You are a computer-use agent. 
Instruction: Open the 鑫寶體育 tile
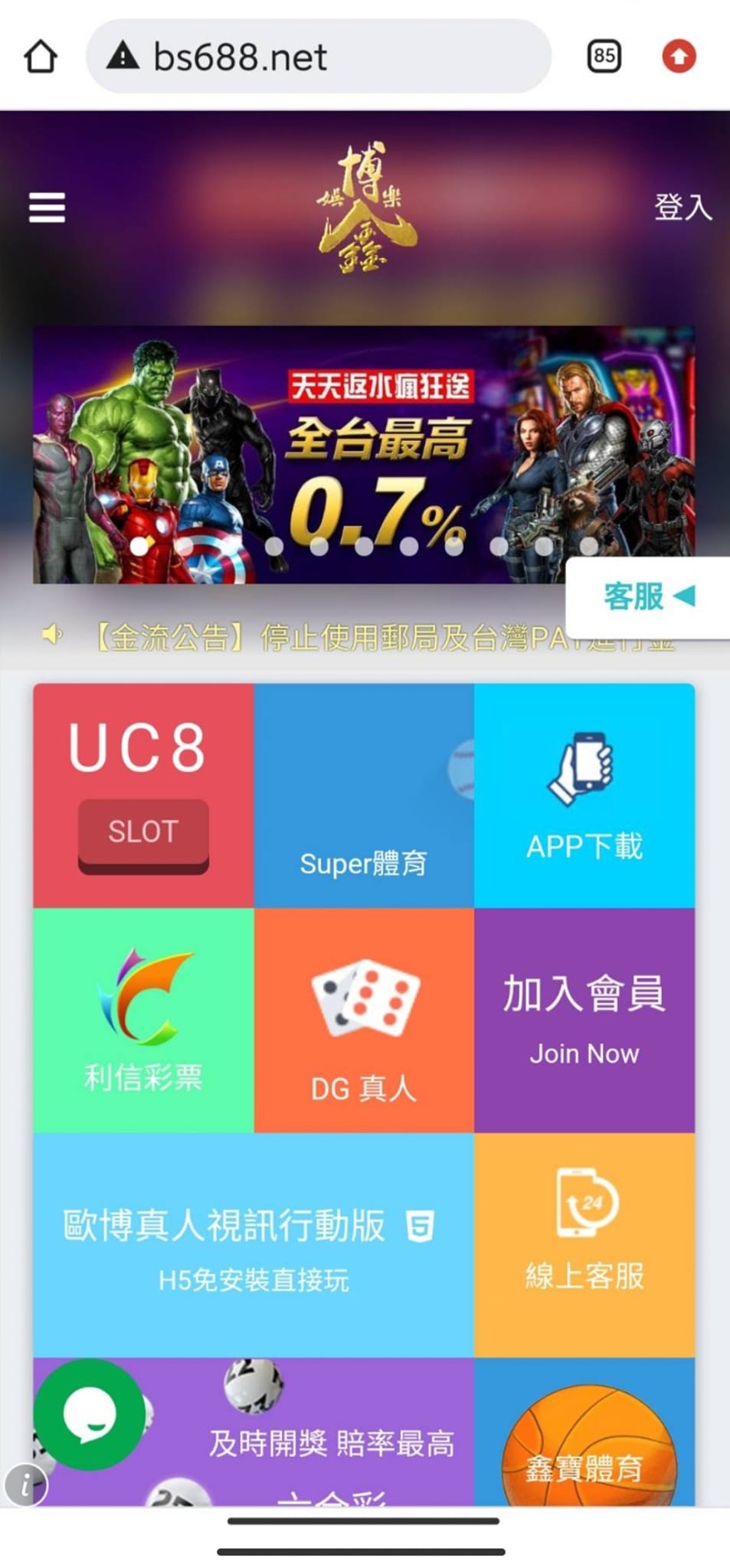click(x=584, y=1439)
